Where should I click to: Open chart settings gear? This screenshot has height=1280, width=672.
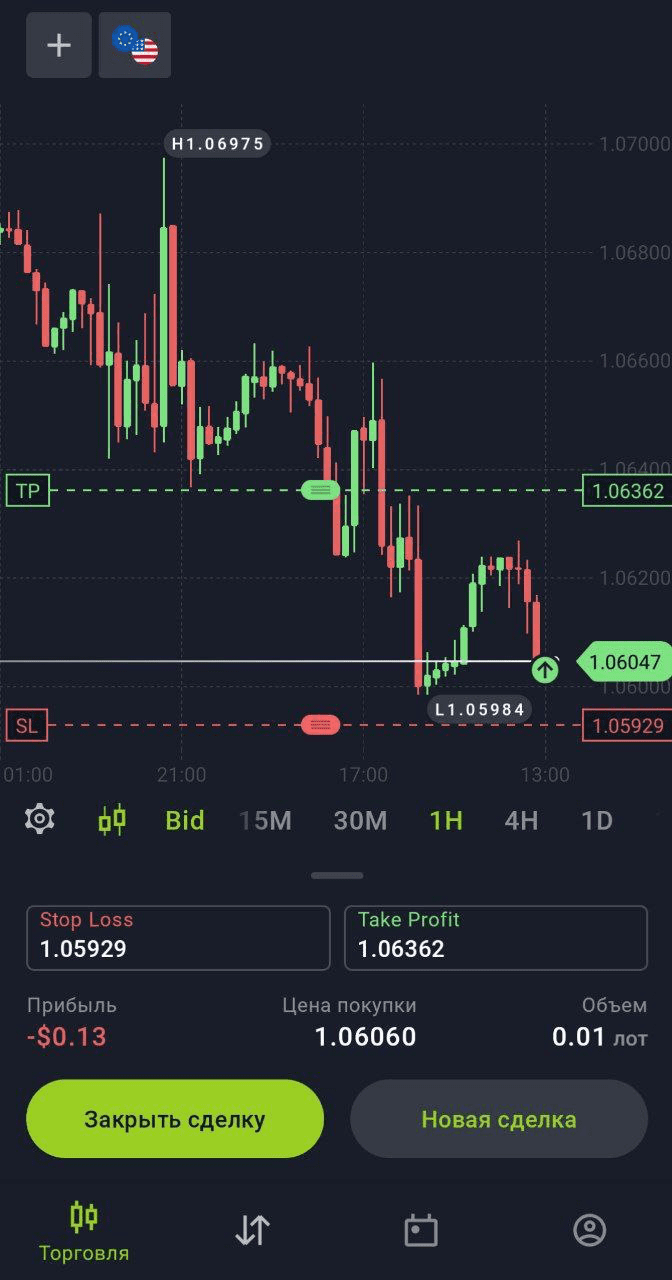pos(39,820)
